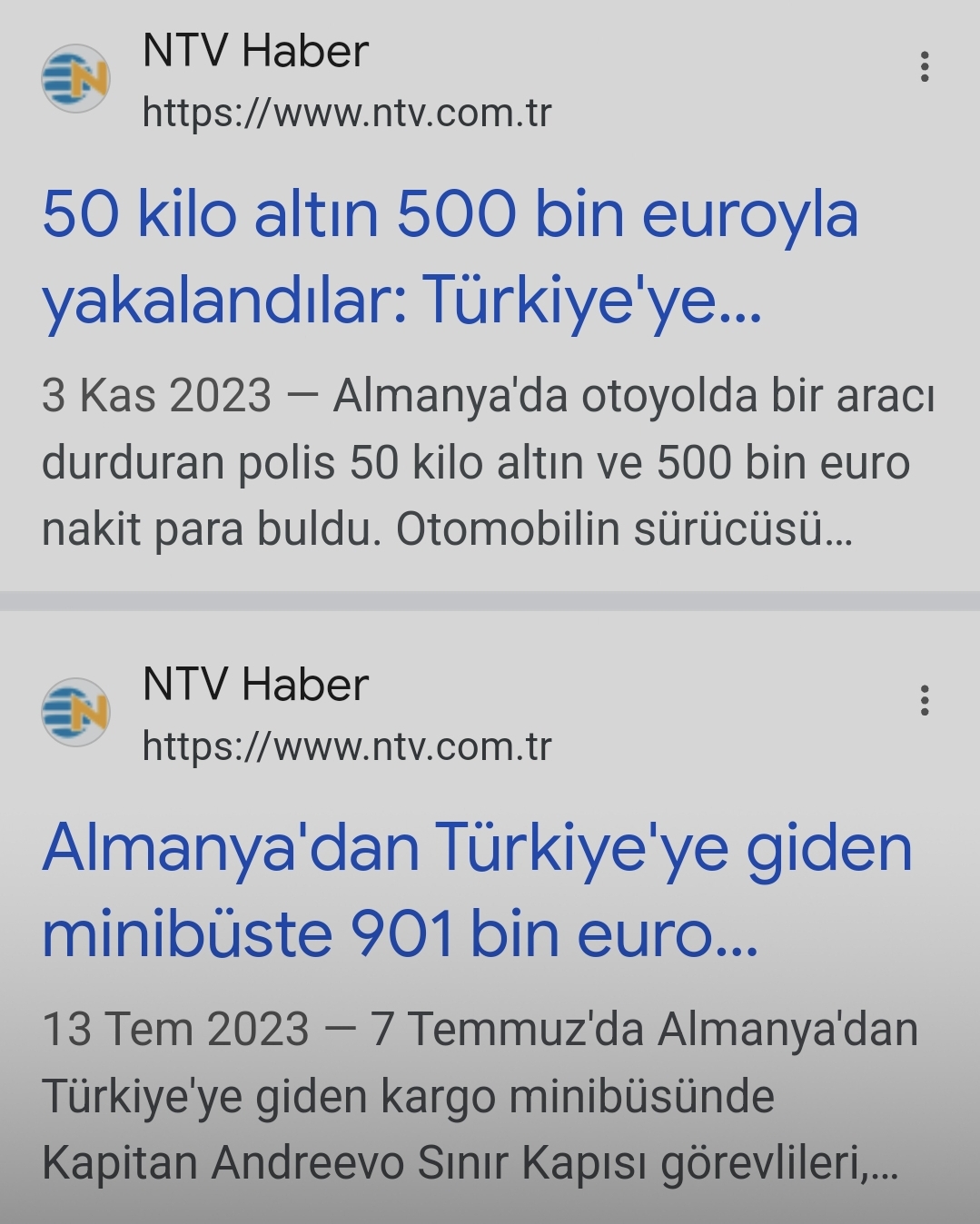This screenshot has width=980, height=1224.
Task: Open the '50 kilo altın 500 bin euroyla' result
Action: pyautogui.click(x=450, y=257)
